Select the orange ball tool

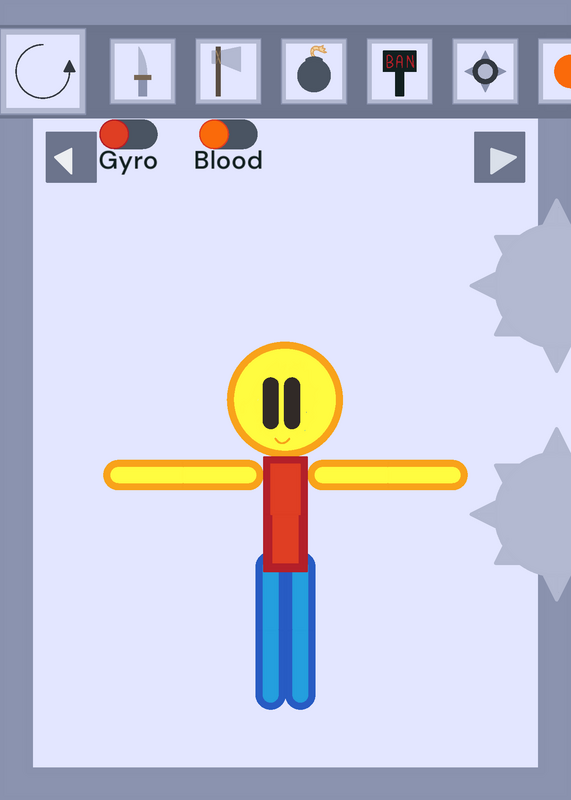coord(555,71)
